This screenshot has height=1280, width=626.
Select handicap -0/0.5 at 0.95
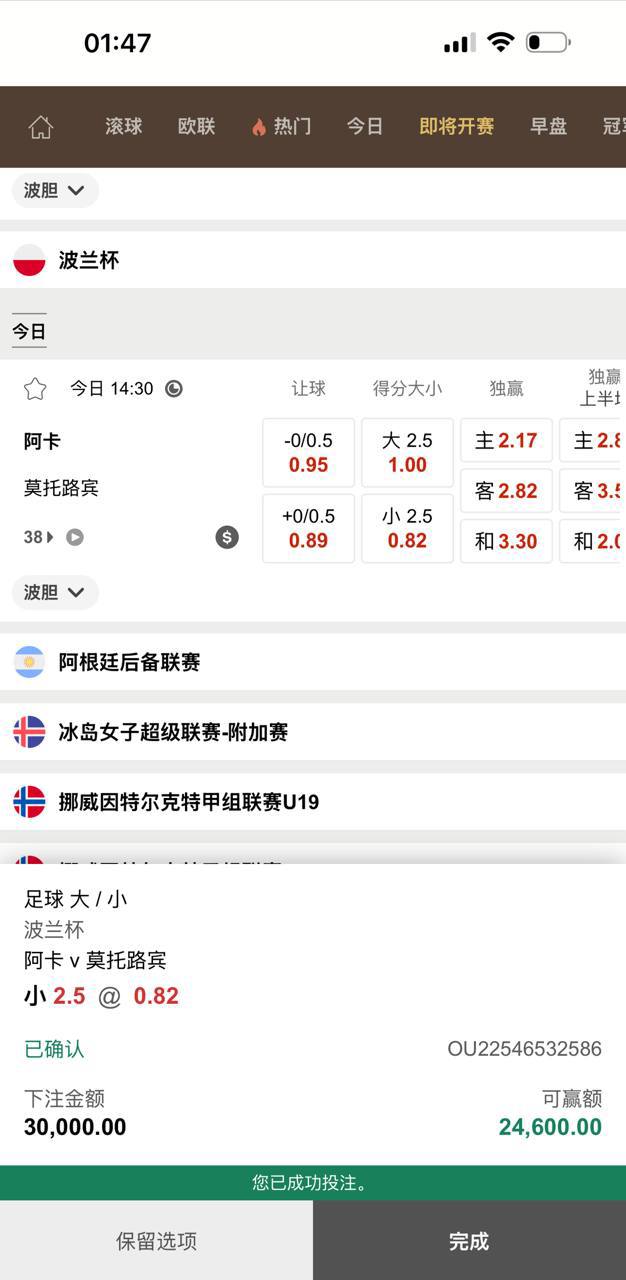point(308,453)
